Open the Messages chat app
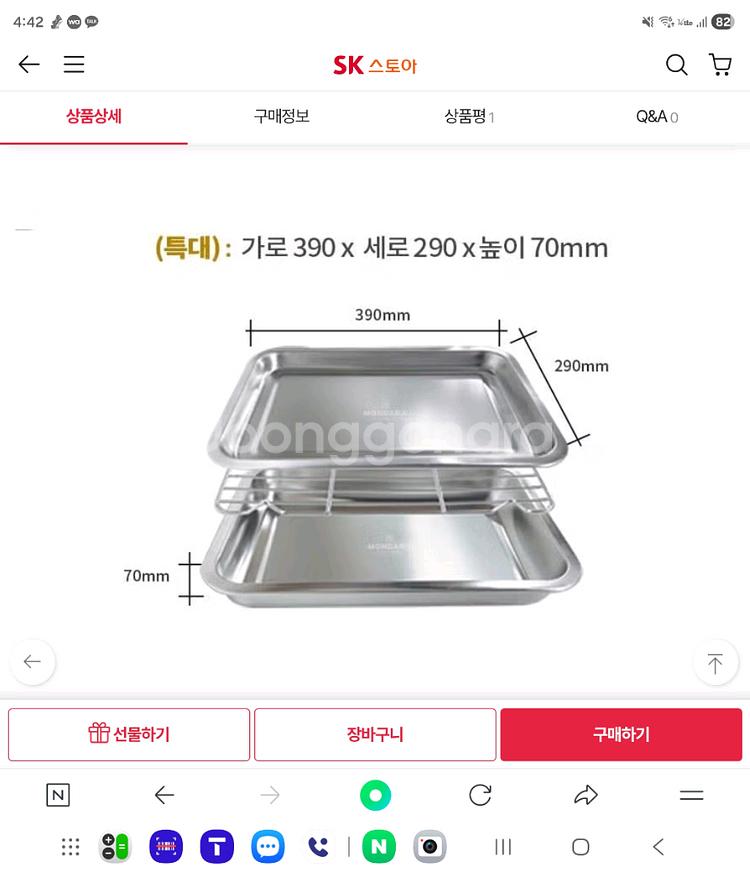Screen dimensions: 750x873 267,846
